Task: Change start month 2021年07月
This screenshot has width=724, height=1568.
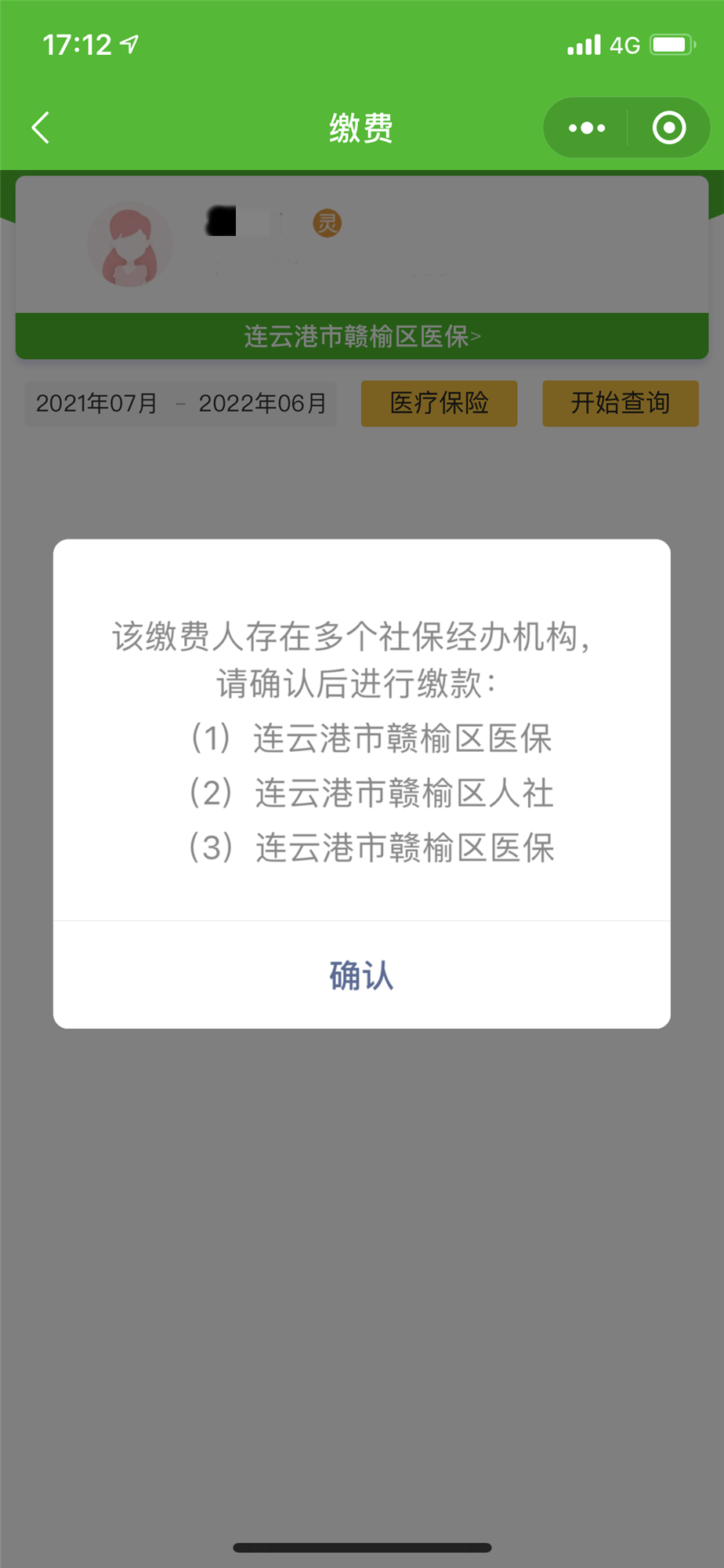Action: click(x=97, y=404)
